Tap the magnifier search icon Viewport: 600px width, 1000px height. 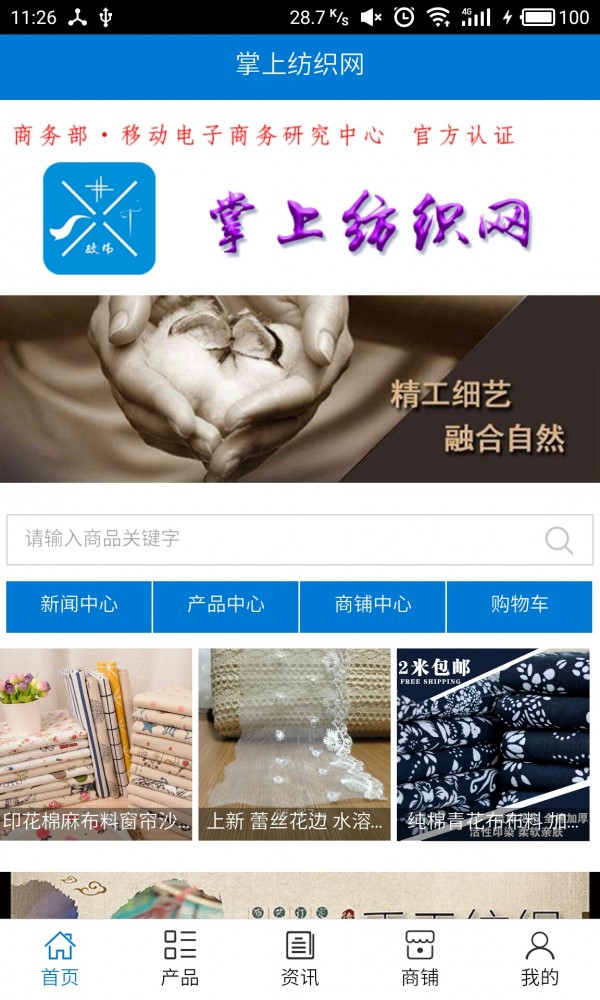pos(559,540)
